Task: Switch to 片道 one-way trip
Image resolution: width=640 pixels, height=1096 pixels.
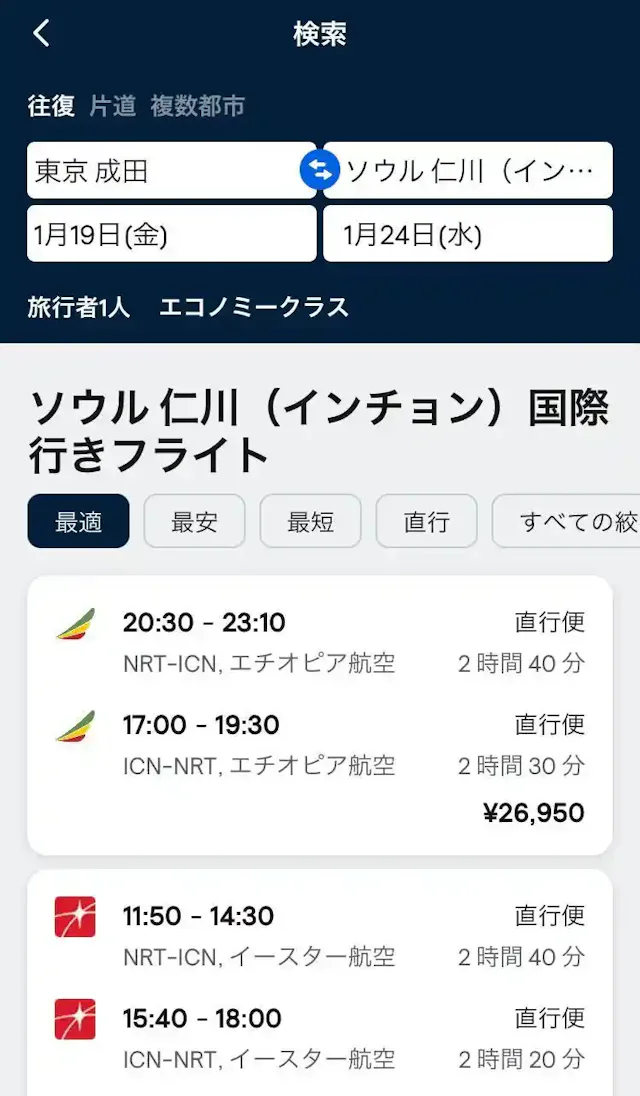Action: [113, 106]
